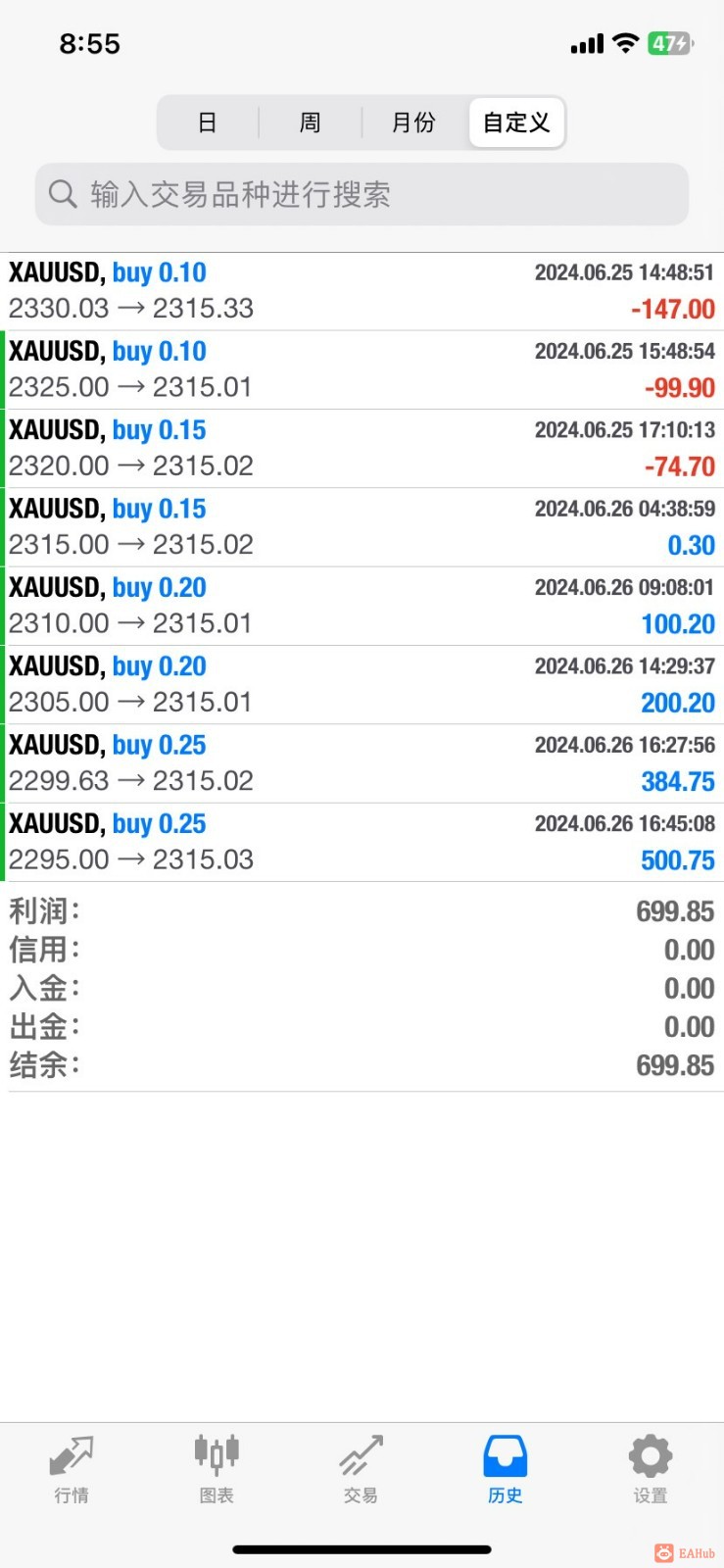Switch to the 月份 period tab
Viewport: 724px width, 1568px height.
pyautogui.click(x=413, y=122)
